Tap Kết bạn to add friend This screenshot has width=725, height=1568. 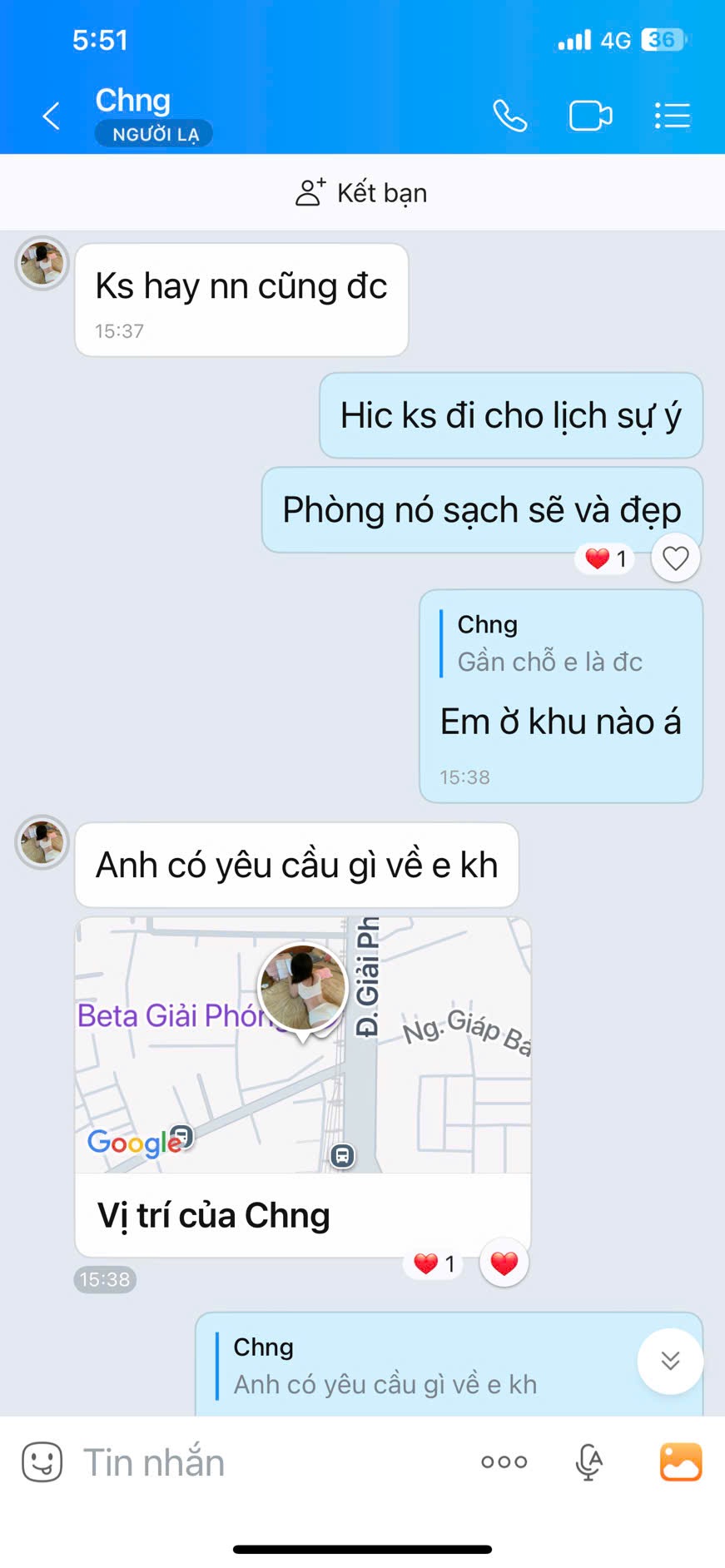tap(362, 193)
